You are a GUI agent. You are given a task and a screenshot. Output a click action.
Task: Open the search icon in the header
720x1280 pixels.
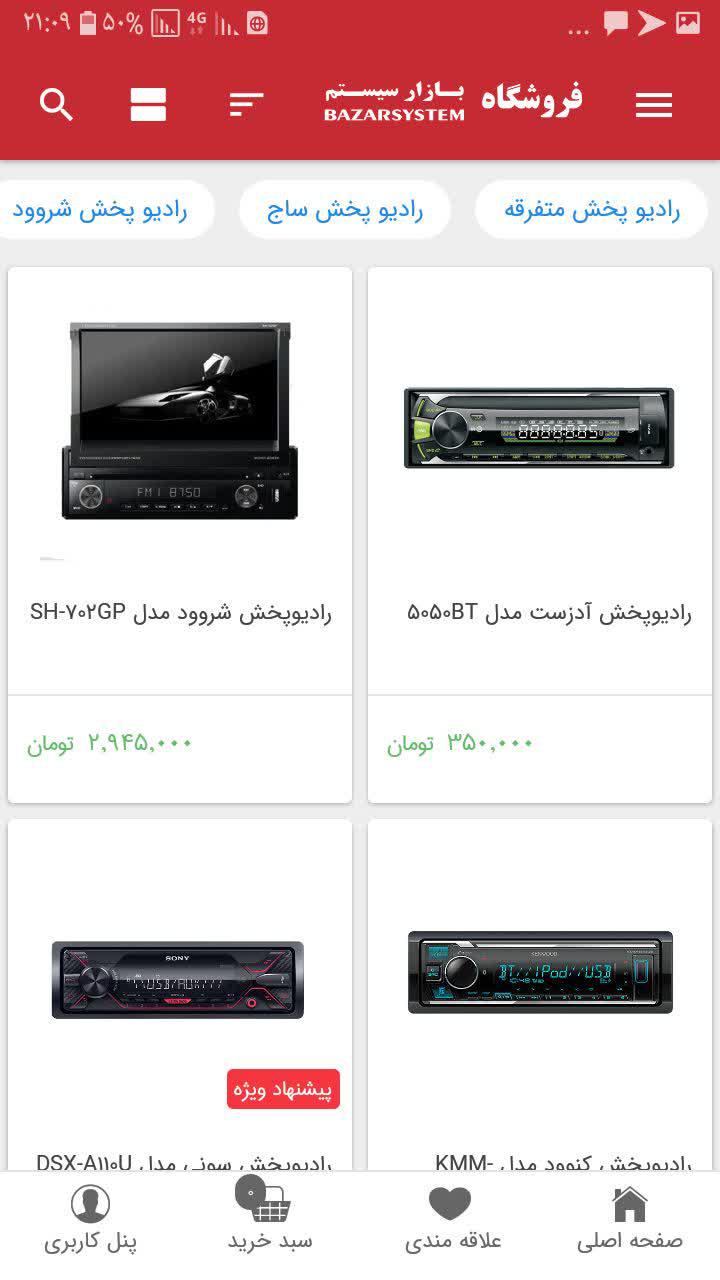click(55, 104)
